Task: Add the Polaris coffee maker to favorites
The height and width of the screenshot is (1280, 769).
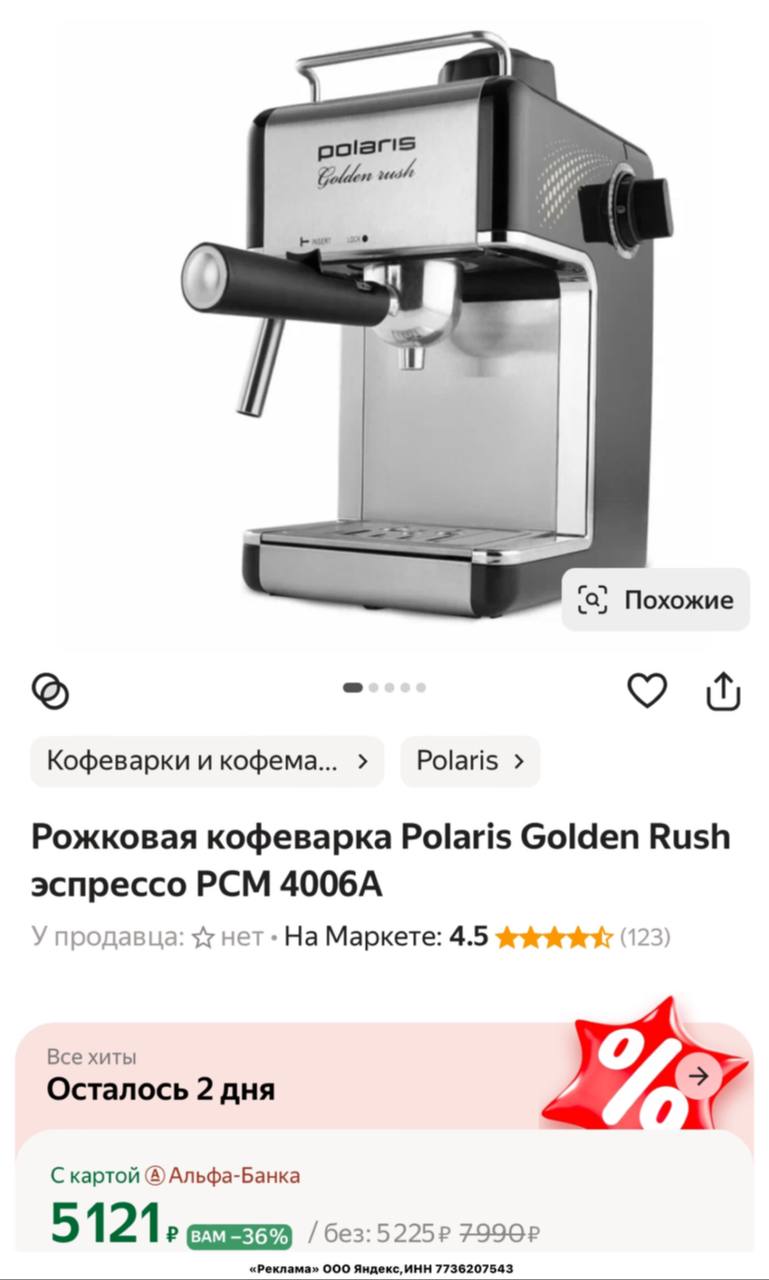Action: (647, 690)
